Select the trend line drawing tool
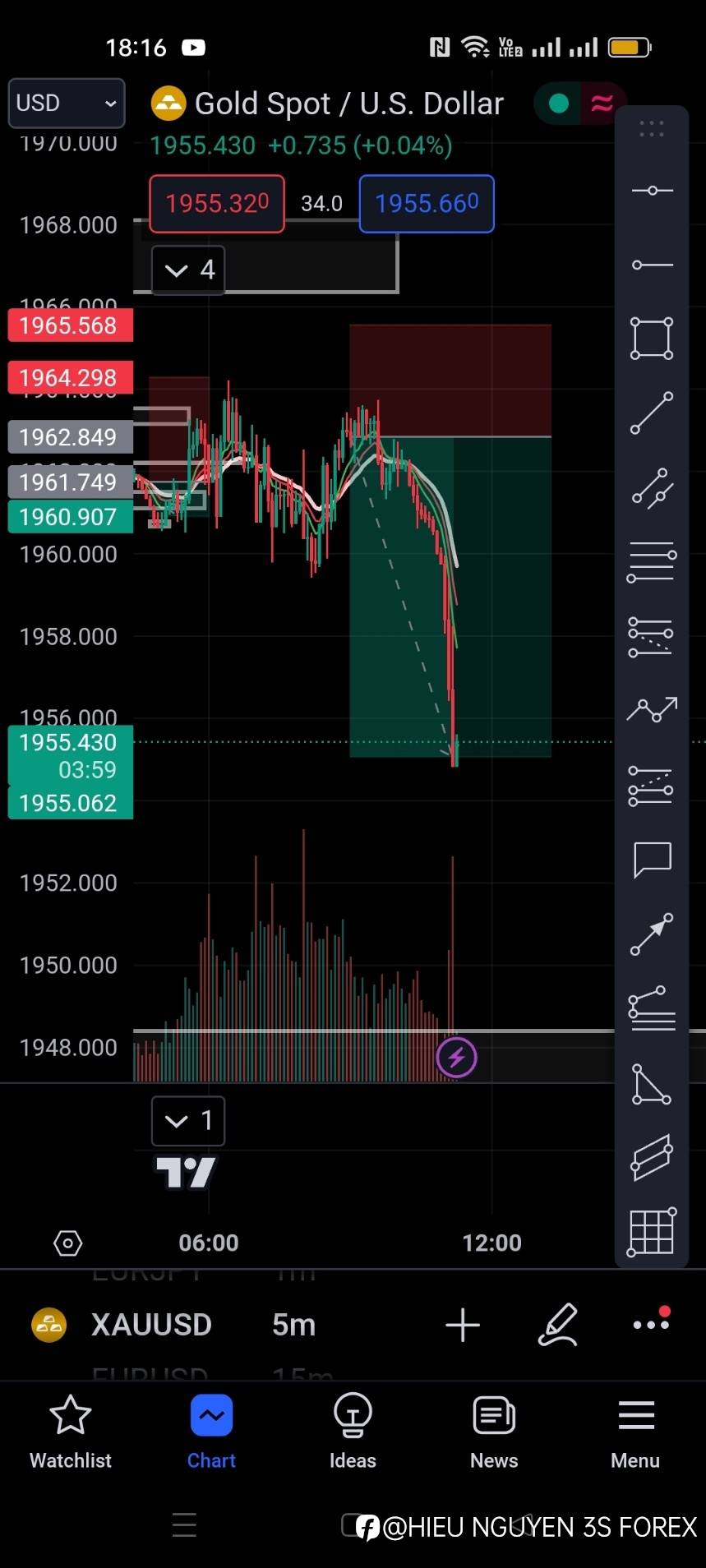Viewport: 706px width, 1568px height. [x=652, y=413]
